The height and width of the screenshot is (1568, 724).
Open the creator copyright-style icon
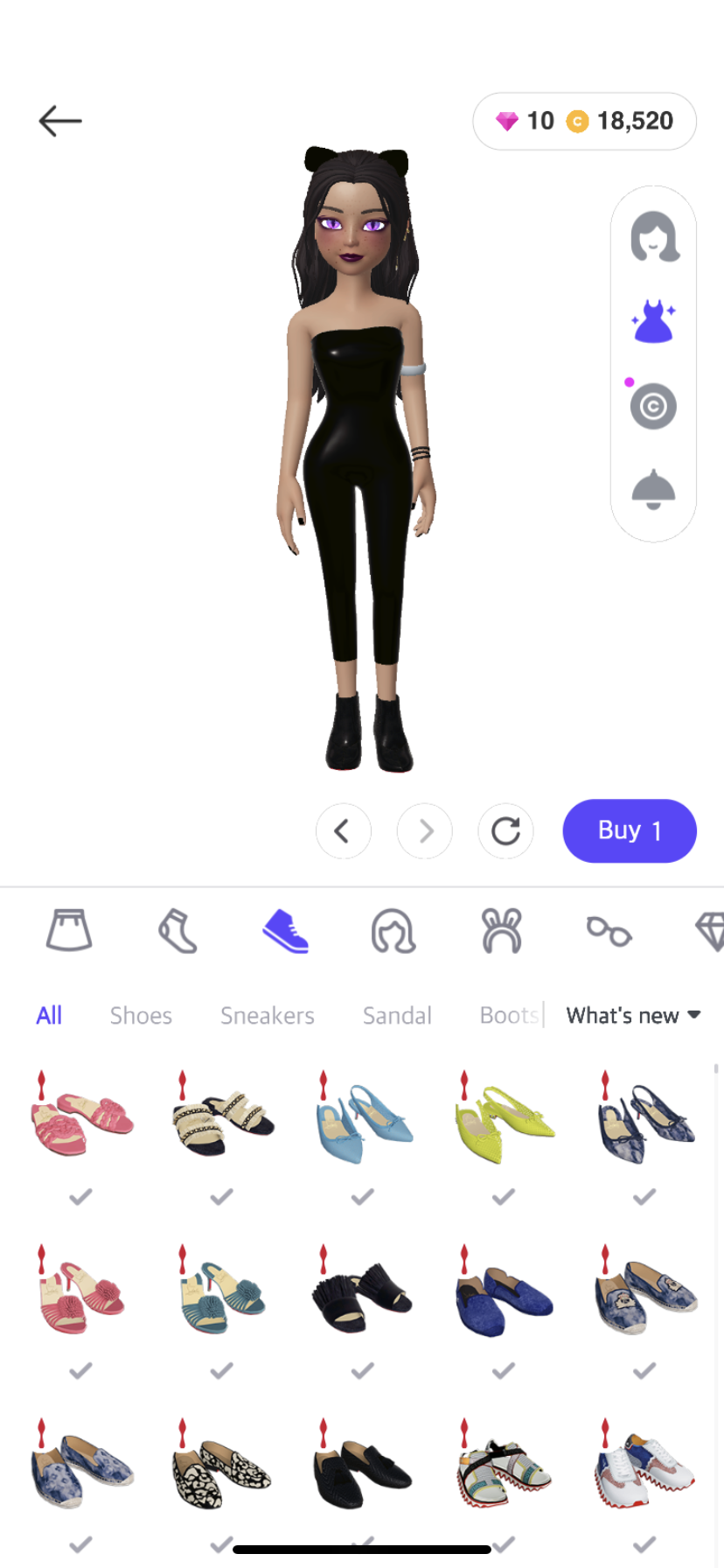pyautogui.click(x=653, y=406)
